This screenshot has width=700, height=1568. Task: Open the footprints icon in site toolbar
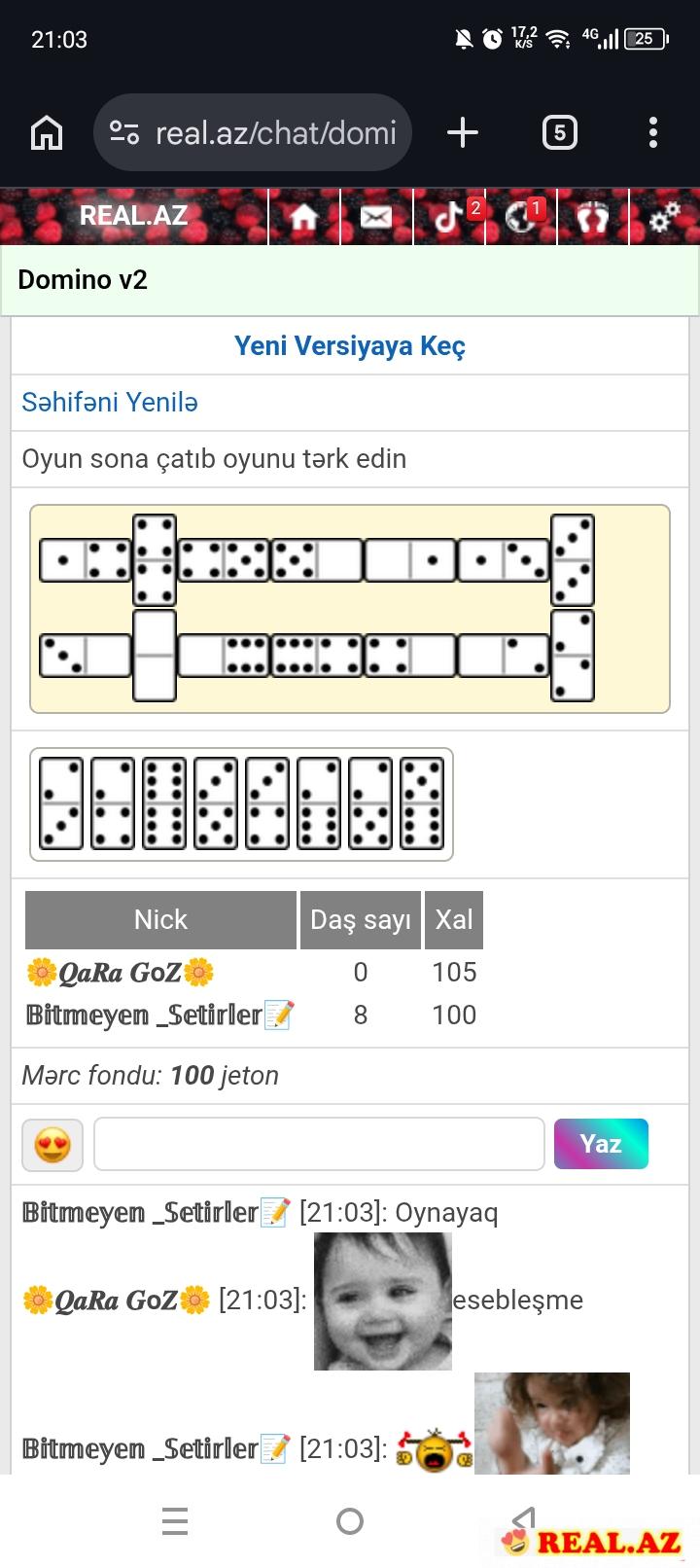point(593,217)
